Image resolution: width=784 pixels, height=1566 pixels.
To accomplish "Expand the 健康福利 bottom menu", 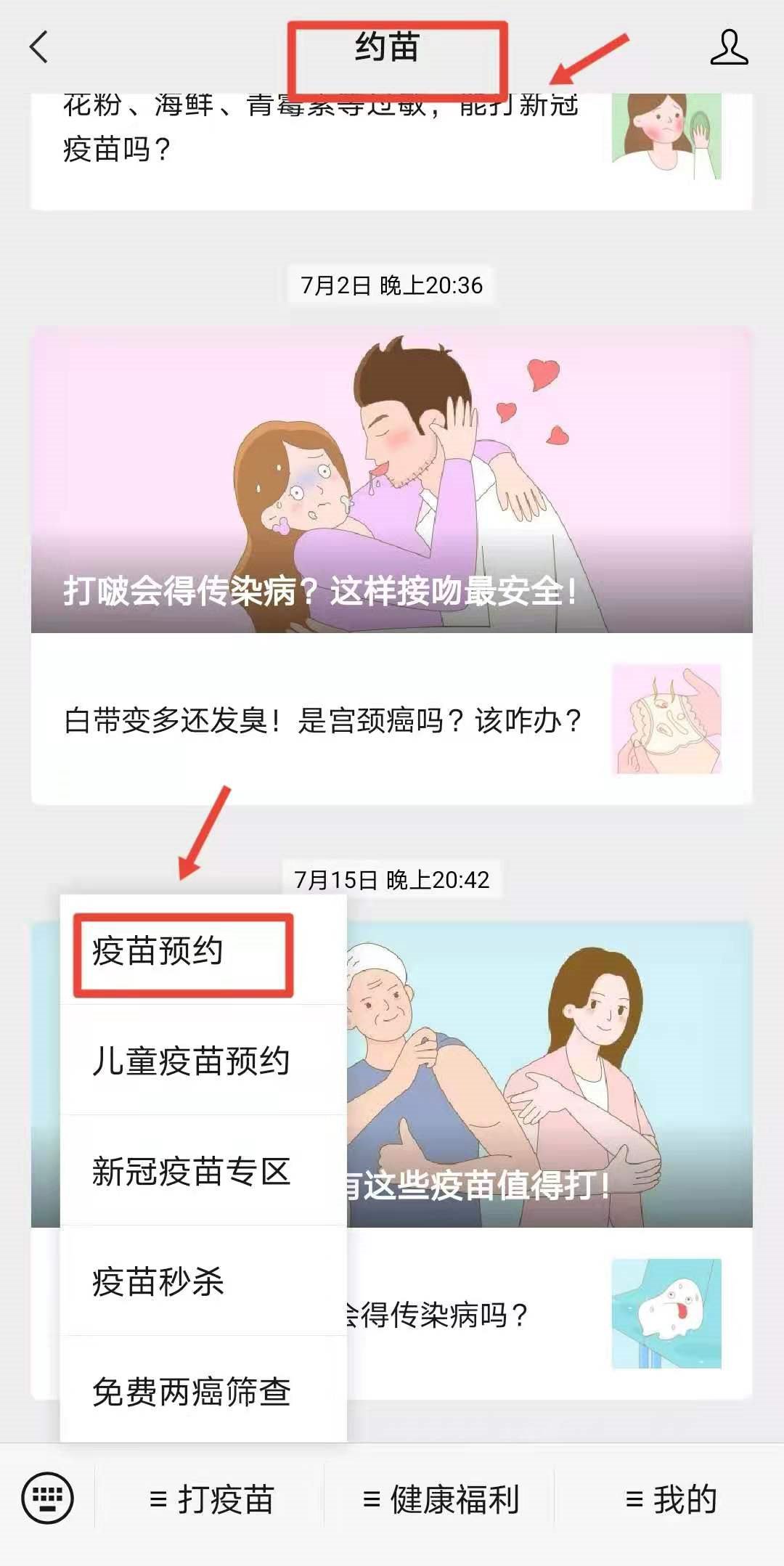I will coord(440,1499).
